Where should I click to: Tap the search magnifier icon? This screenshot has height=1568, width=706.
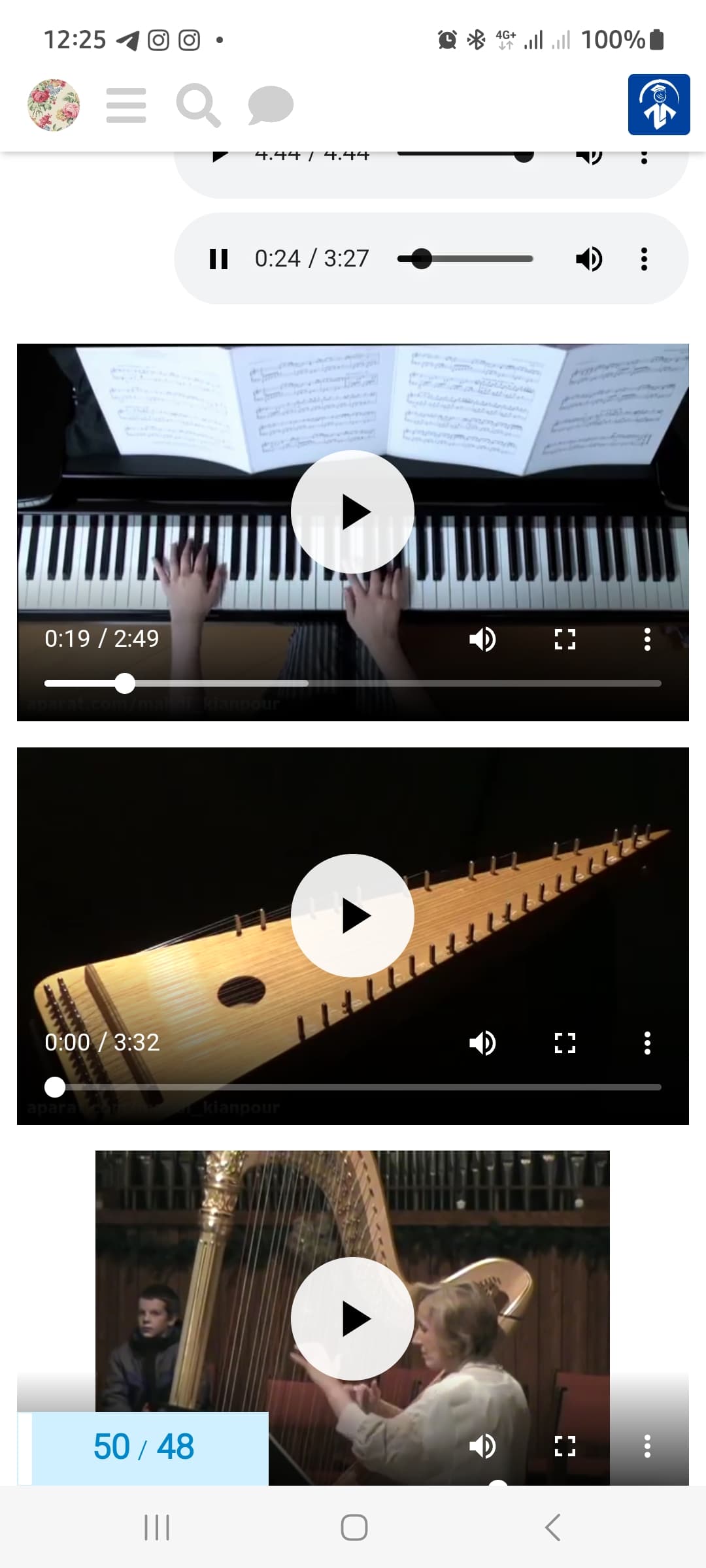[198, 105]
